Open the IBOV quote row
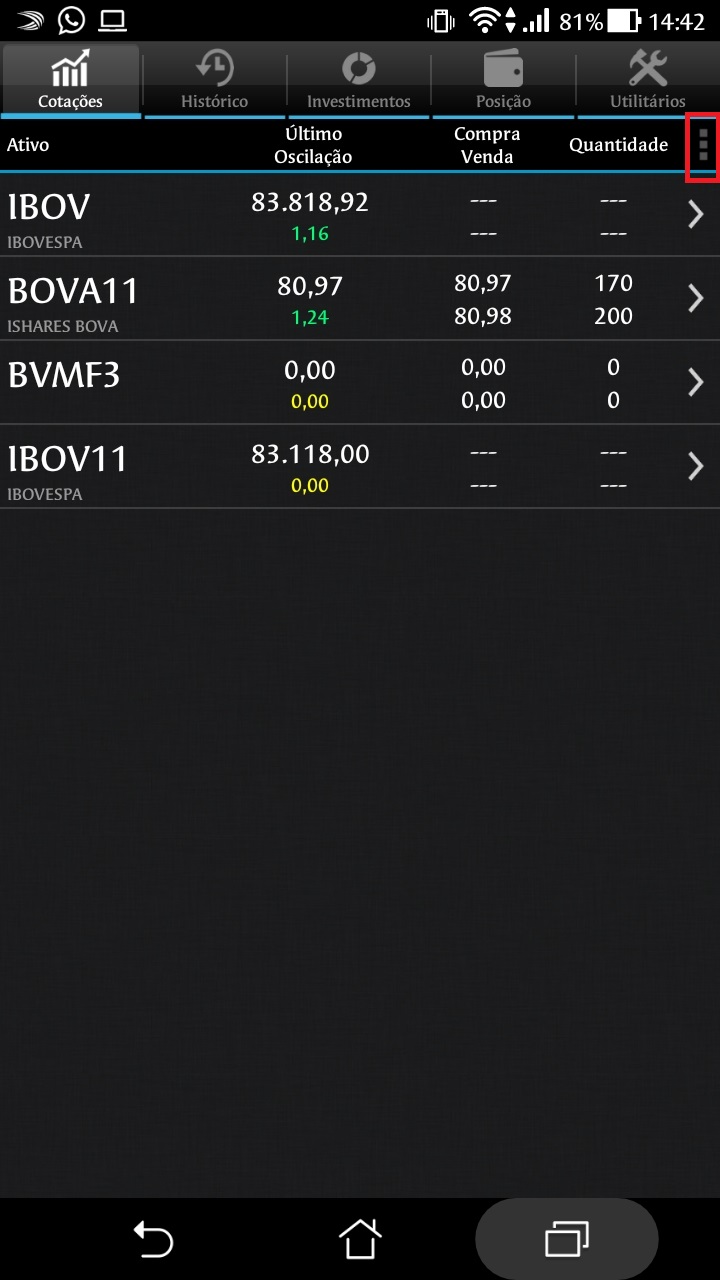 [x=360, y=215]
